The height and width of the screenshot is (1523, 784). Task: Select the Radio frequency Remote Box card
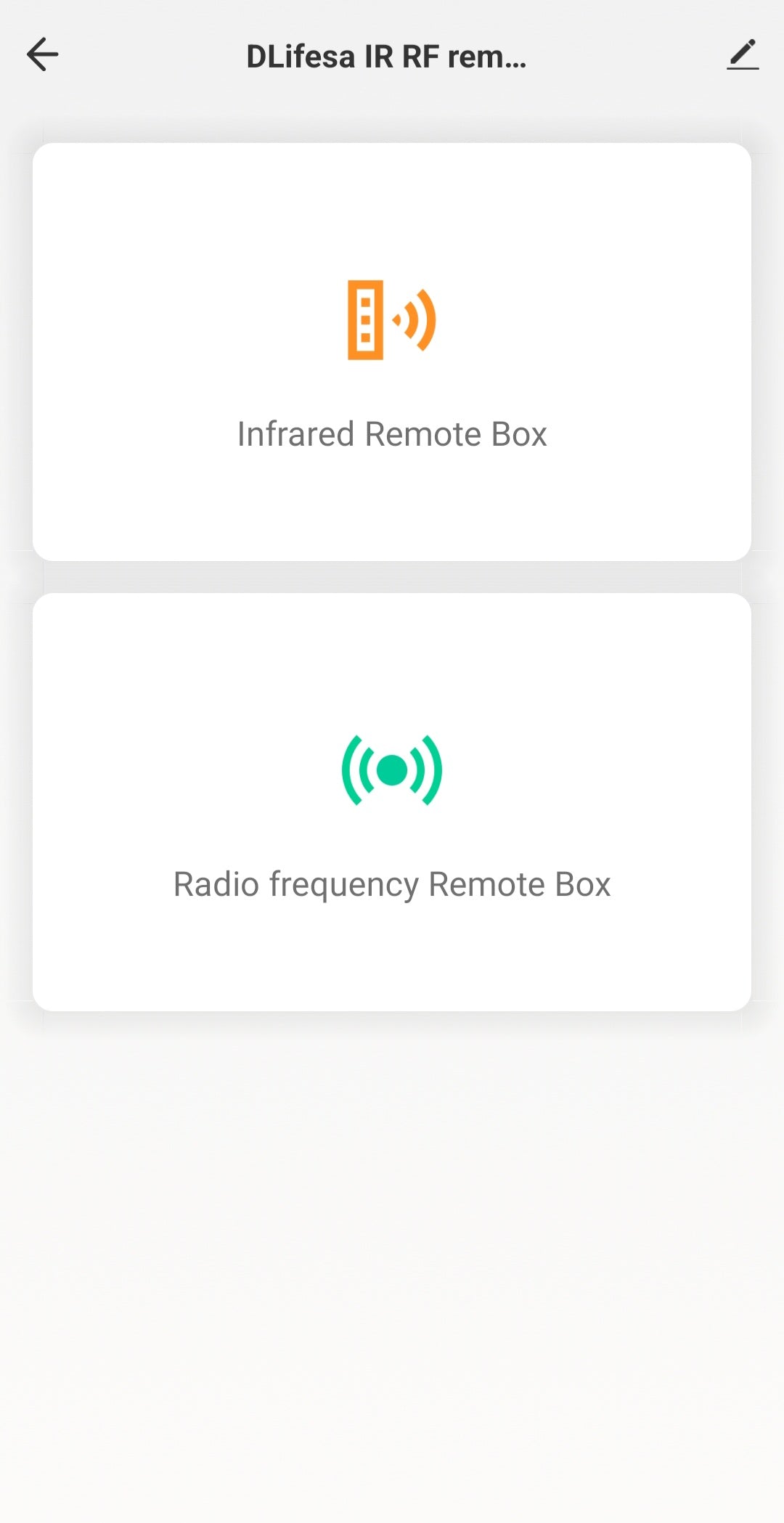(x=392, y=802)
